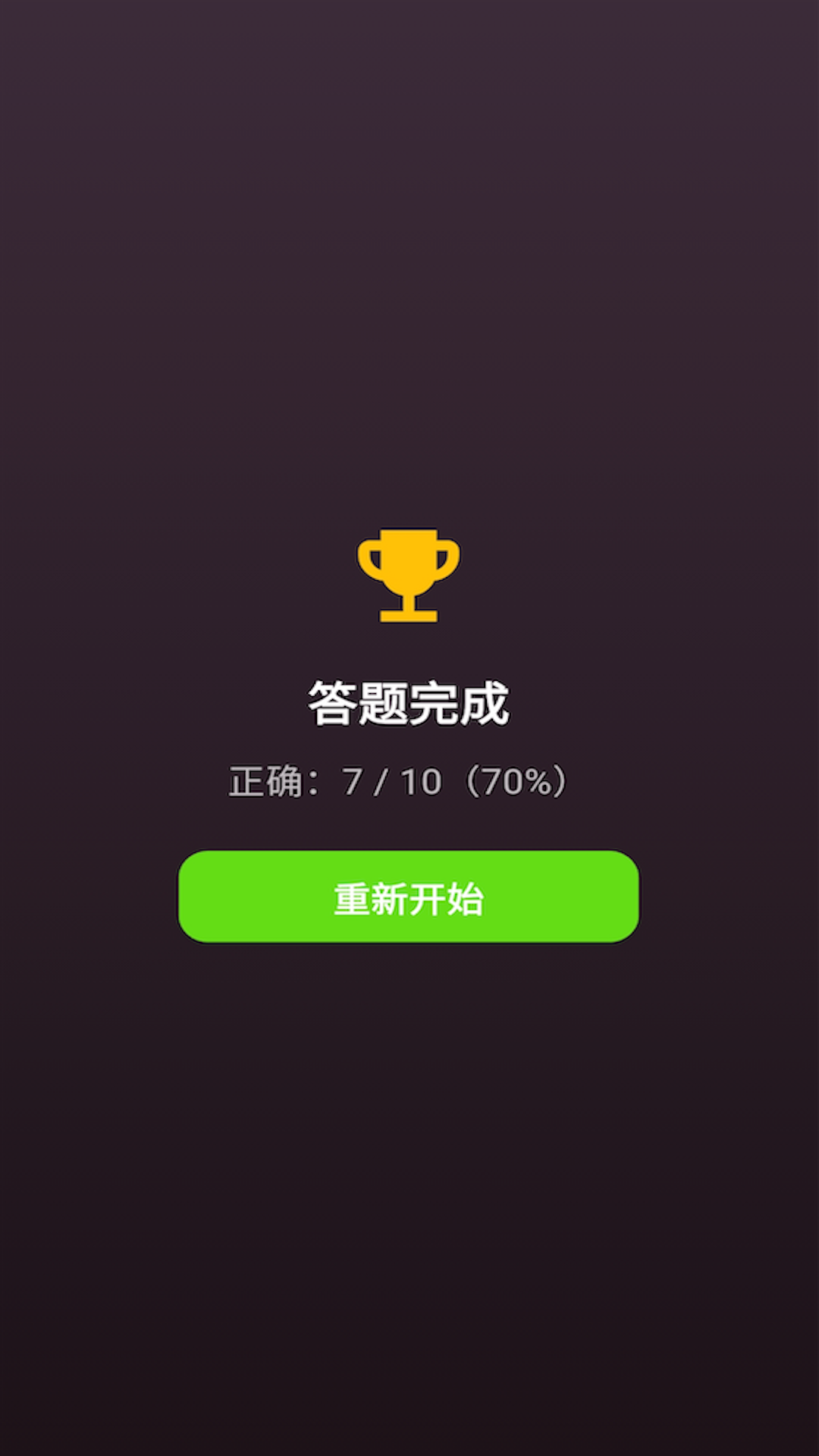Viewport: 819px width, 1456px height.
Task: Click the quiz completion header text
Action: click(x=409, y=704)
